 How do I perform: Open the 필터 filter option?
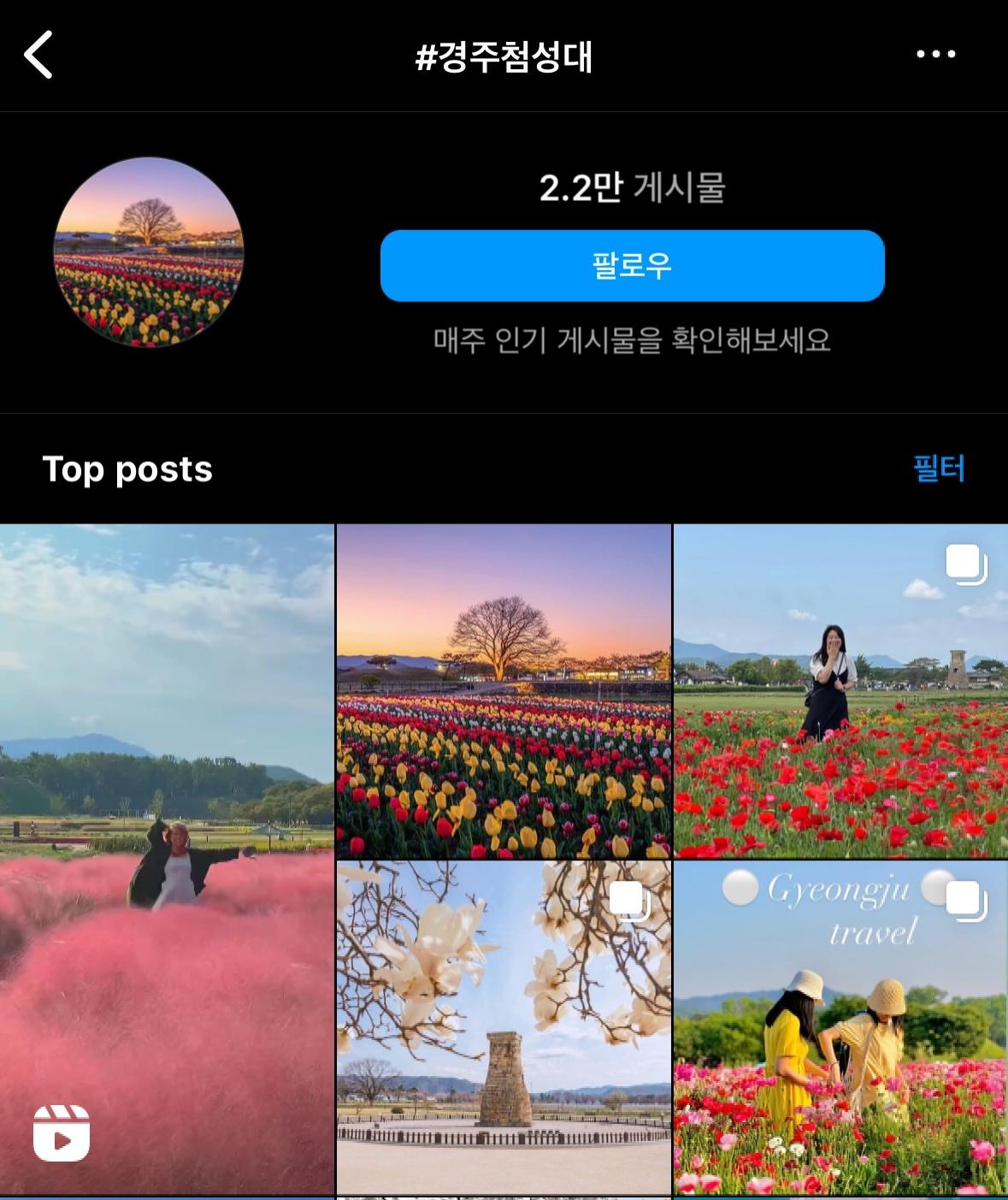click(939, 469)
